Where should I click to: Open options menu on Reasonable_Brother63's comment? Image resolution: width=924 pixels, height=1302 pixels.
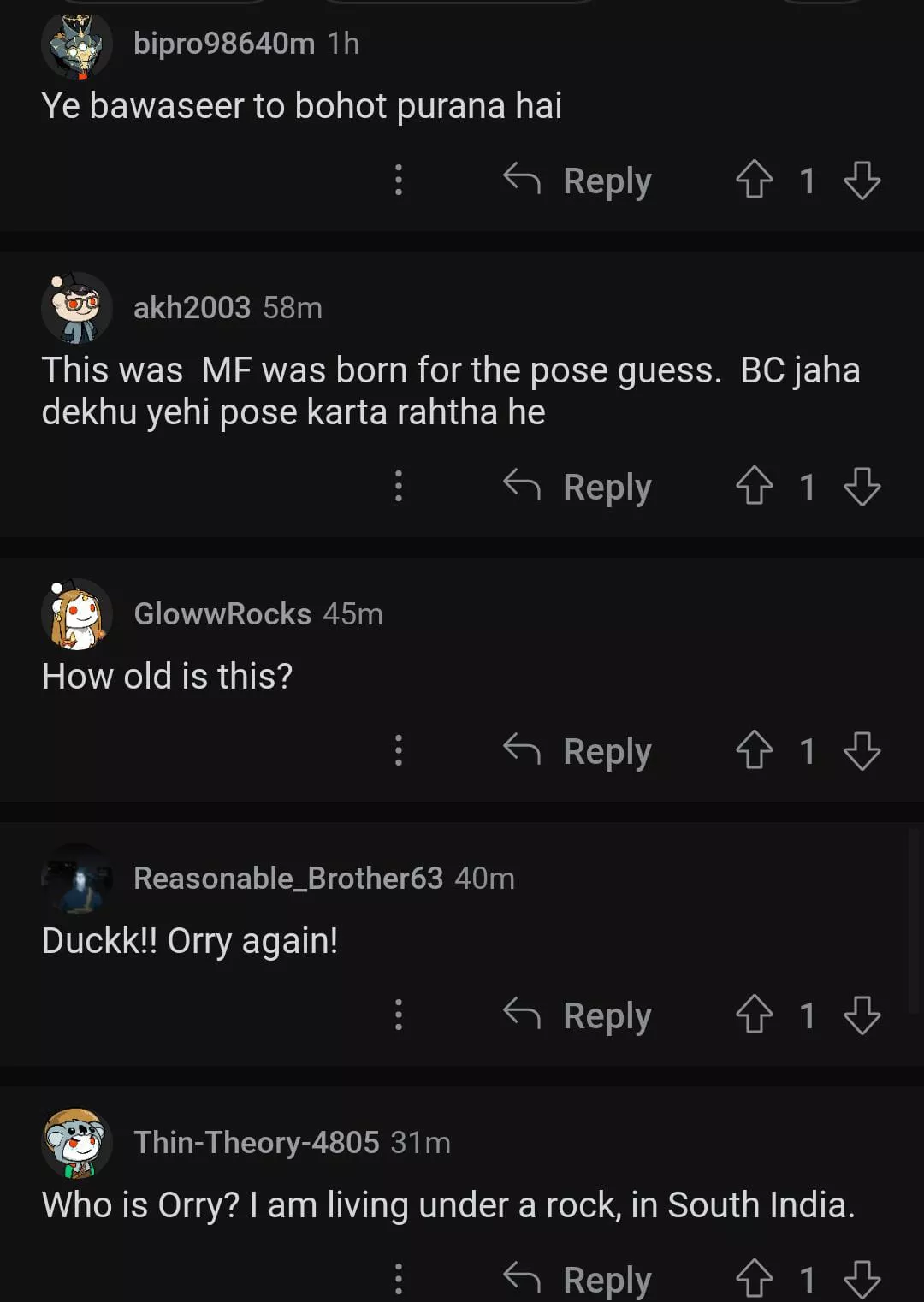[x=398, y=1015]
